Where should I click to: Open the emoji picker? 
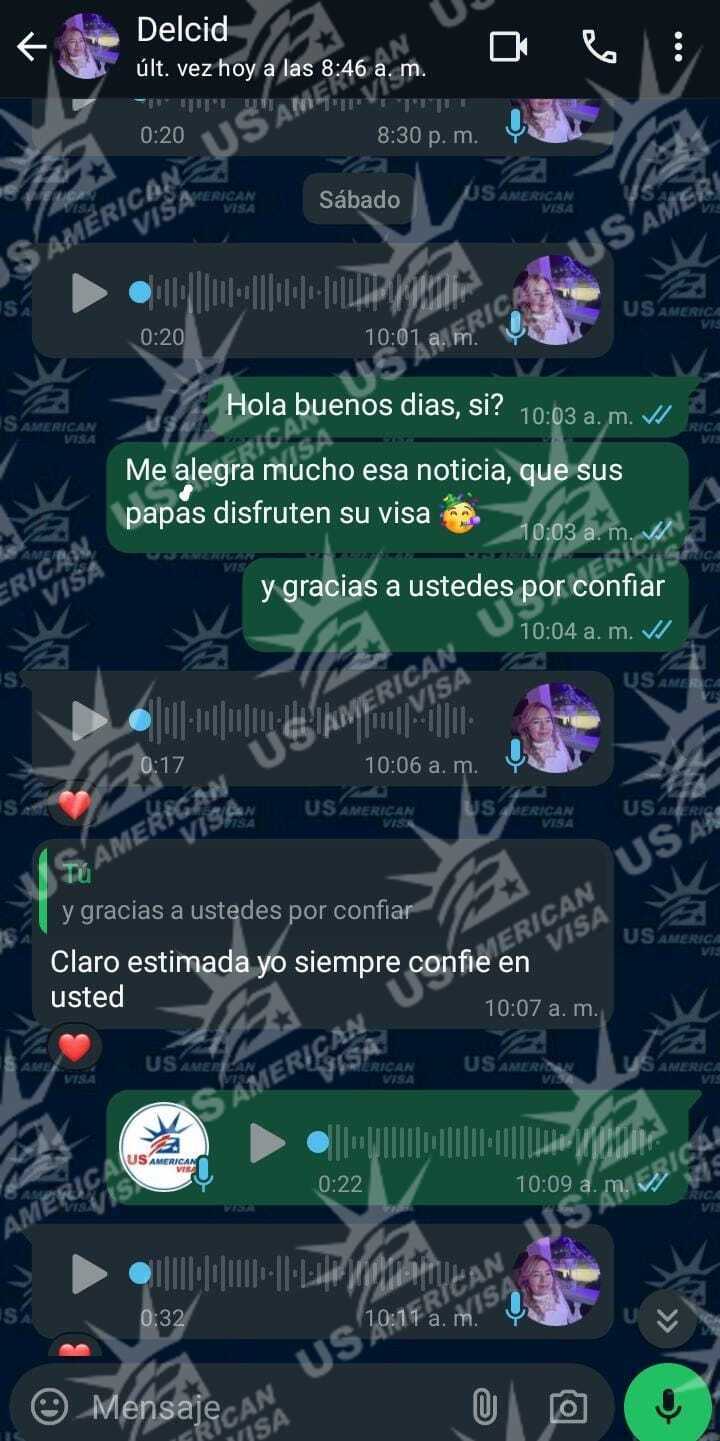point(49,1408)
